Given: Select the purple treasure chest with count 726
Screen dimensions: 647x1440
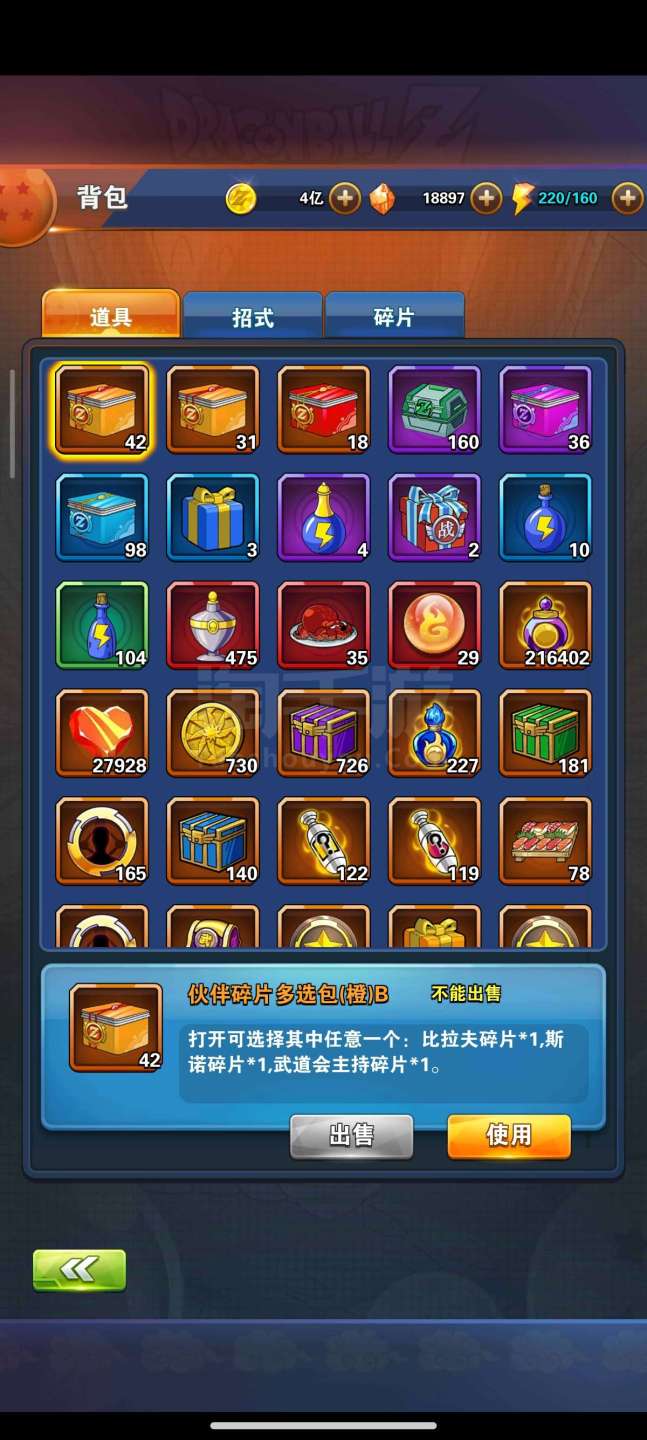Looking at the screenshot, I should coord(324,734).
